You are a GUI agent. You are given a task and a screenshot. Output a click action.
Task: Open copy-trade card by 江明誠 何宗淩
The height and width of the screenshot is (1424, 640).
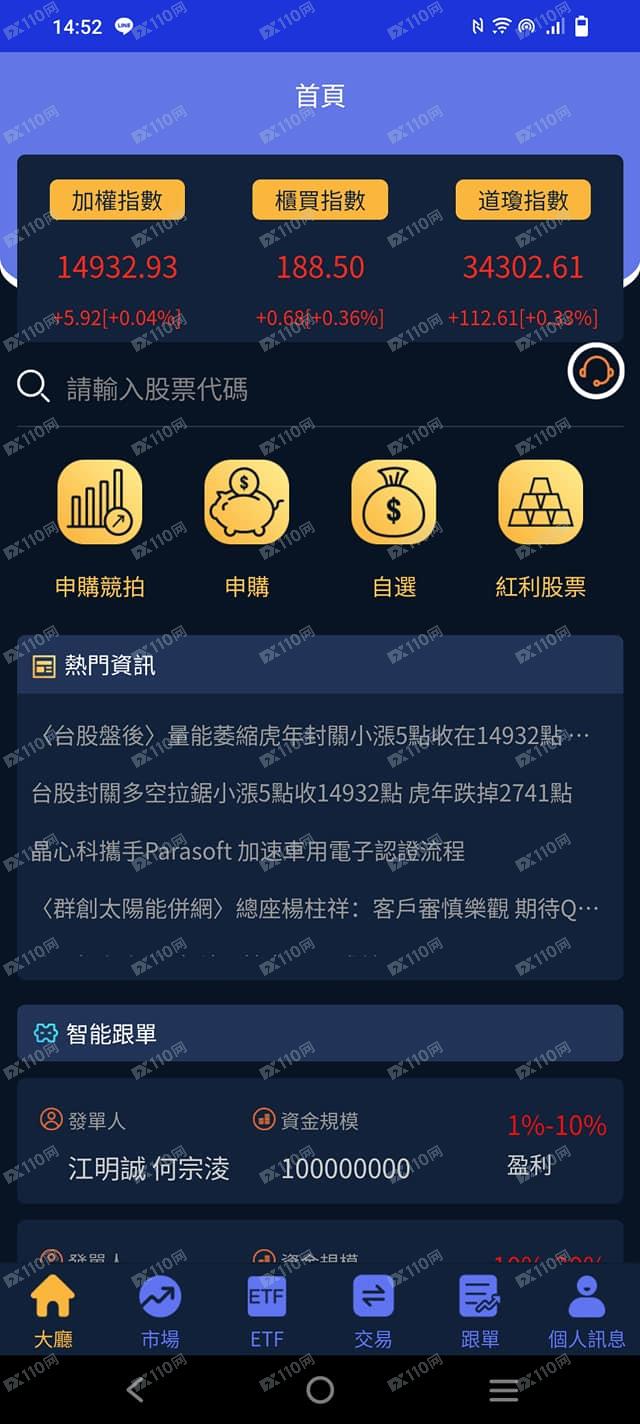[320, 1145]
